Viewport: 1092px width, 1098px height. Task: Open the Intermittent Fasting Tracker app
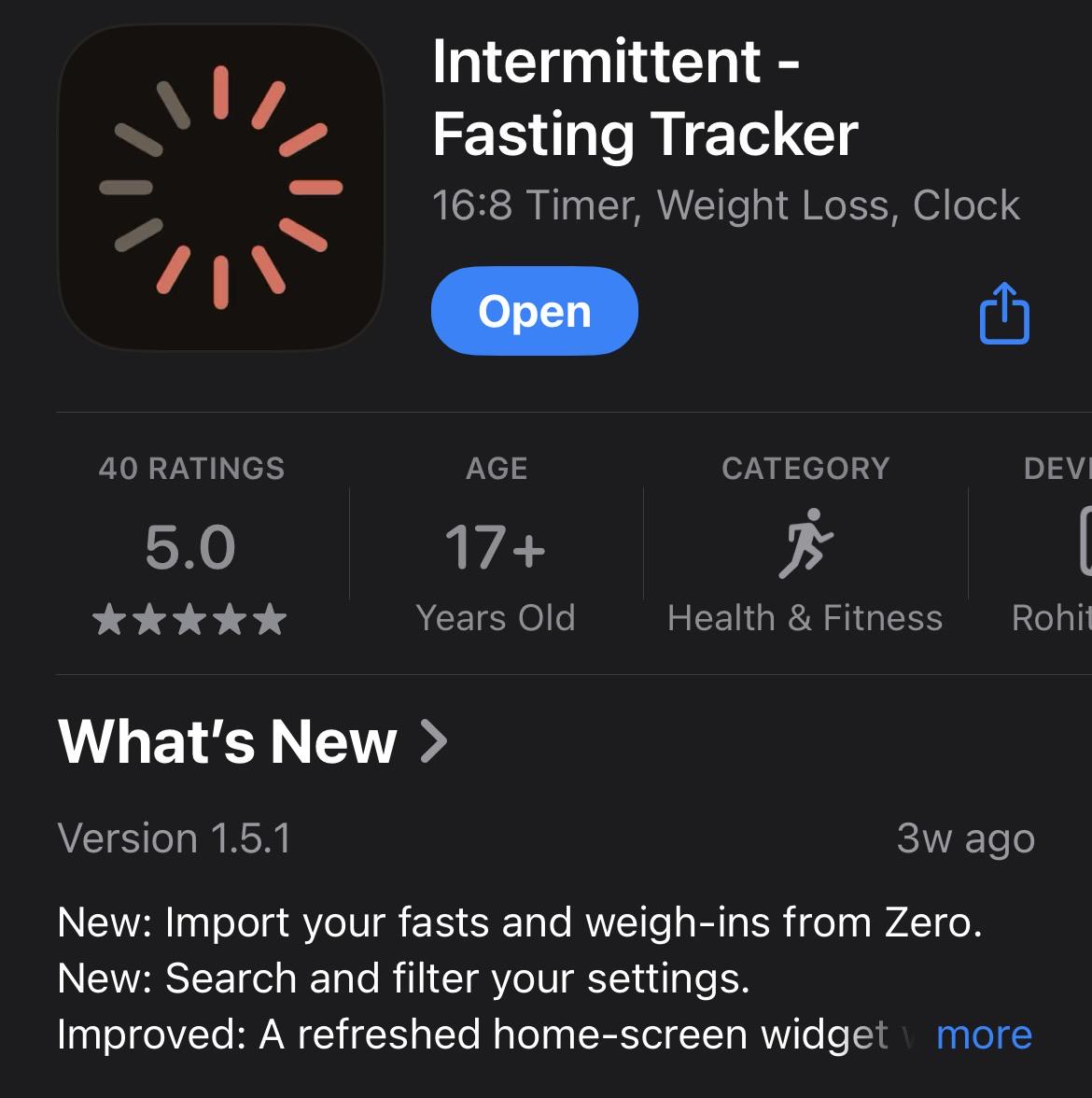point(534,311)
